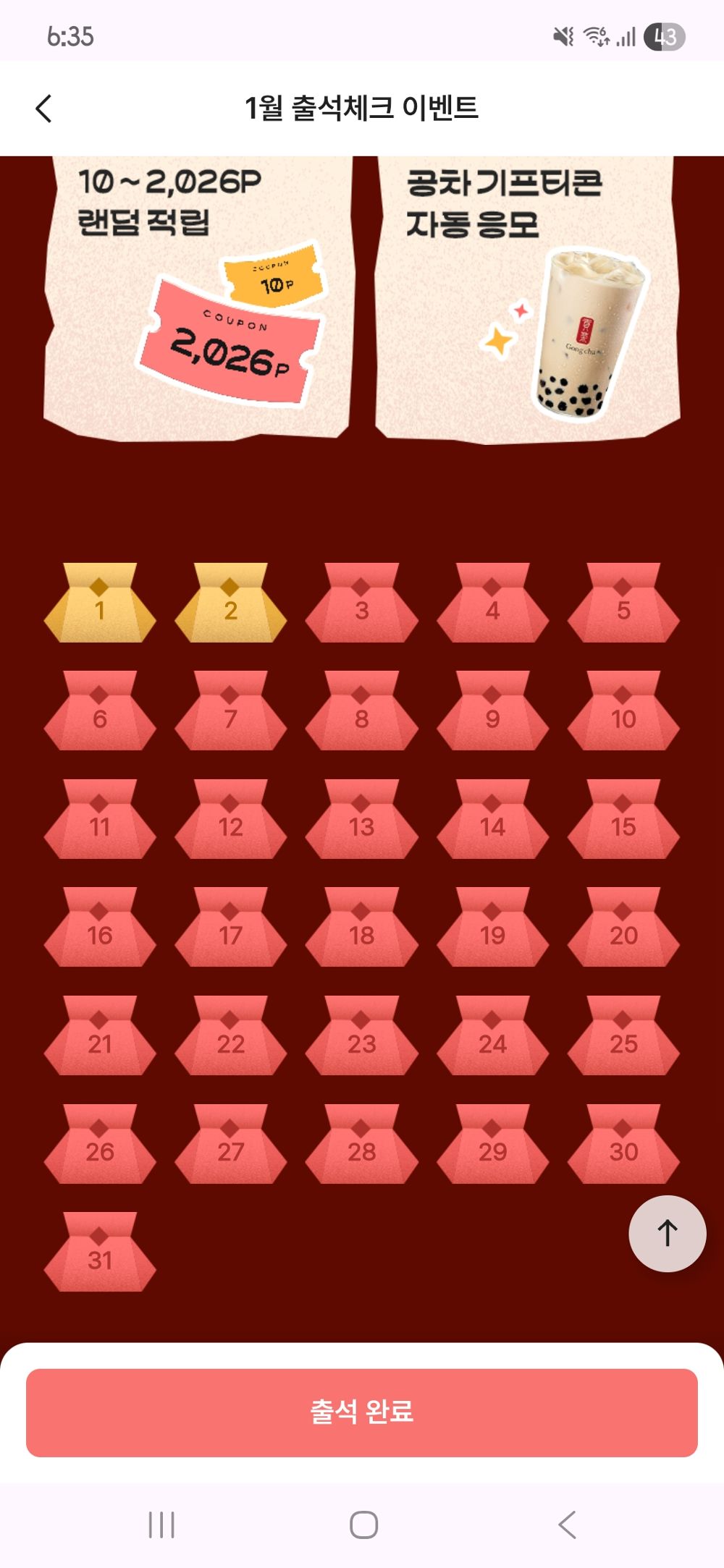Open the gold envelope for day 1
This screenshot has width=724, height=1568.
click(x=100, y=603)
